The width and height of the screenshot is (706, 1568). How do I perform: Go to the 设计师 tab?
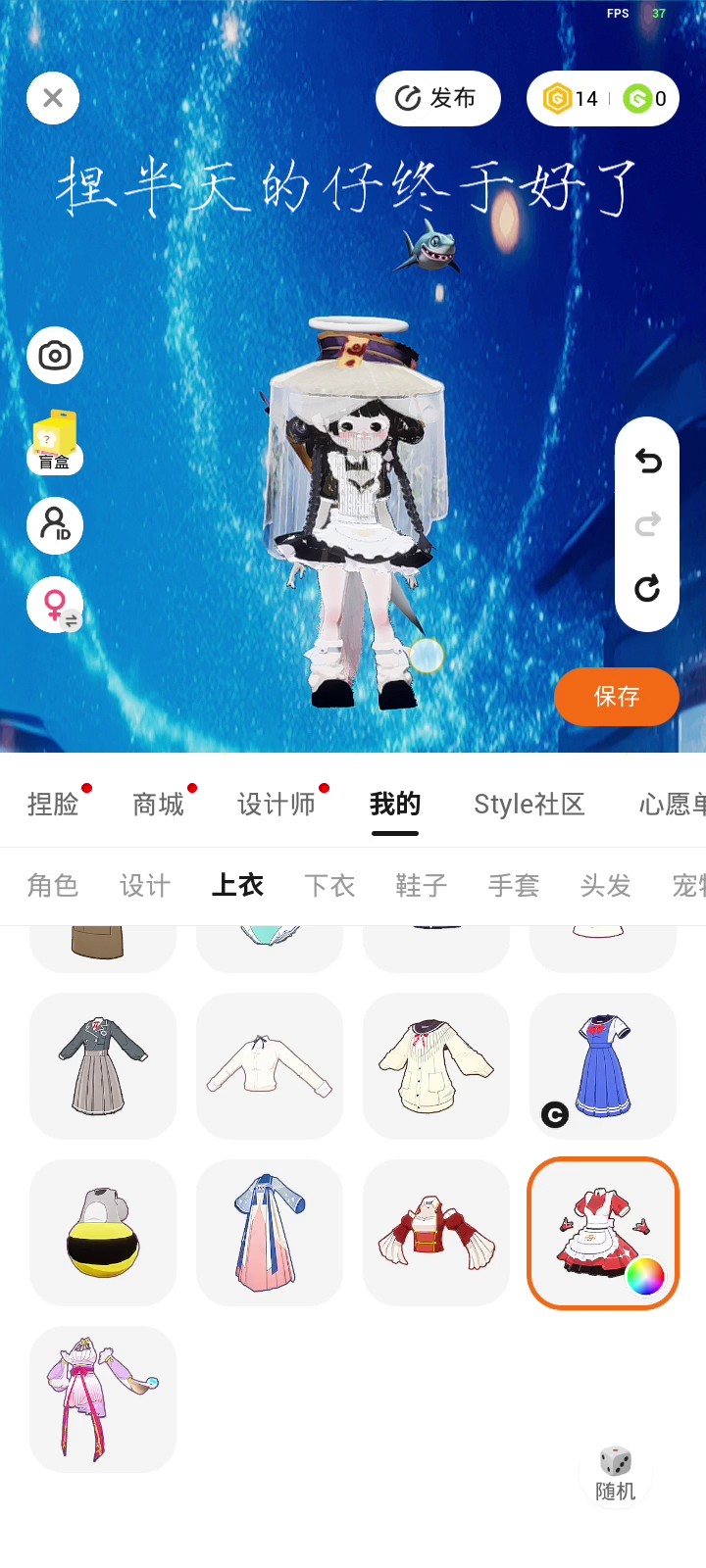coord(277,805)
